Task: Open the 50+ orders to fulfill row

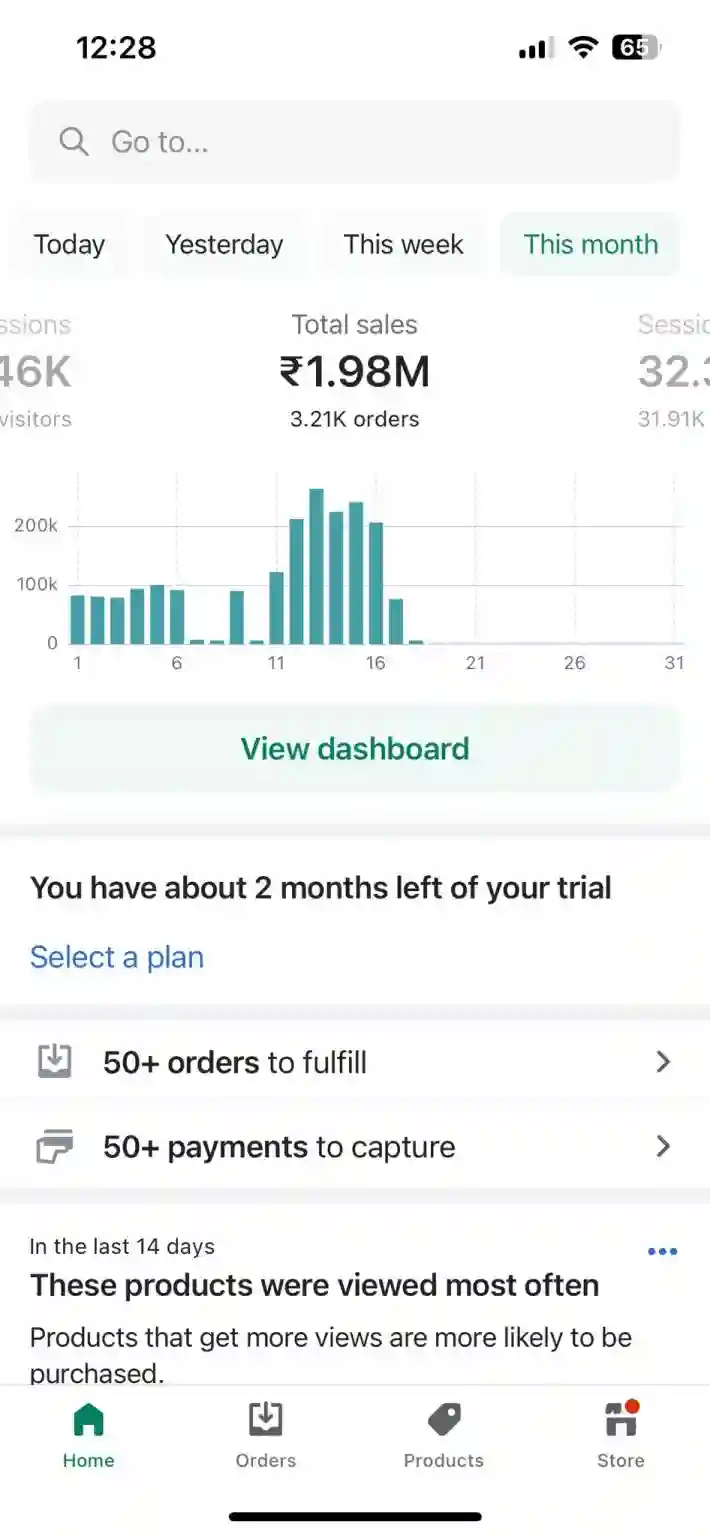Action: tap(354, 1062)
